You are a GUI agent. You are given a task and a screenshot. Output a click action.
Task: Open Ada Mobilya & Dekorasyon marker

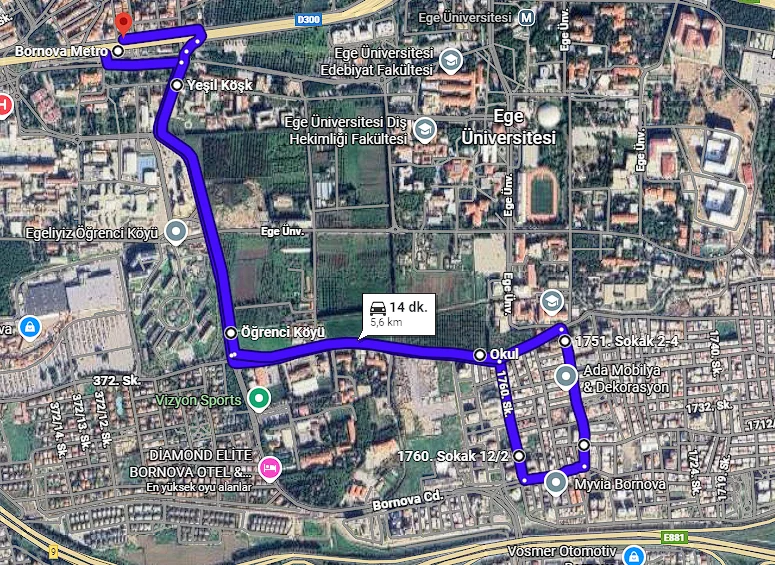click(566, 377)
